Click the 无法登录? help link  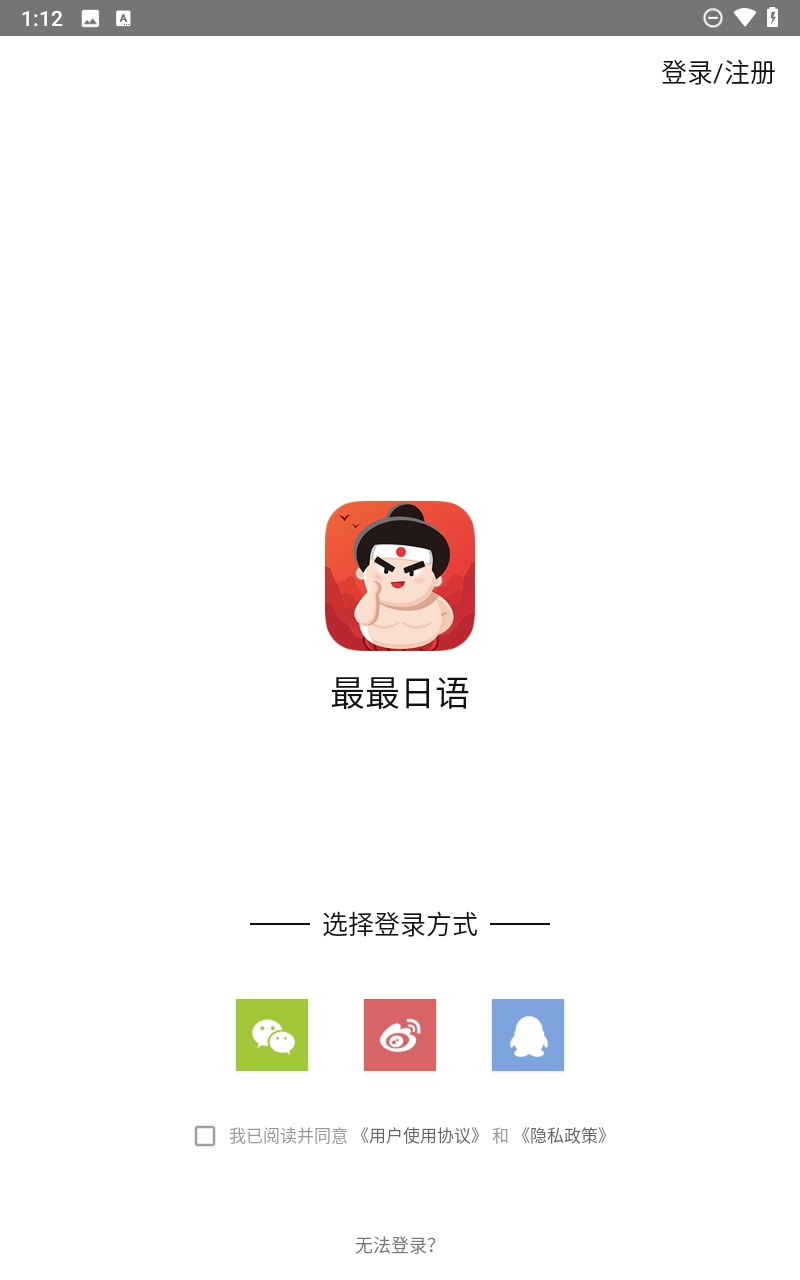click(394, 1245)
